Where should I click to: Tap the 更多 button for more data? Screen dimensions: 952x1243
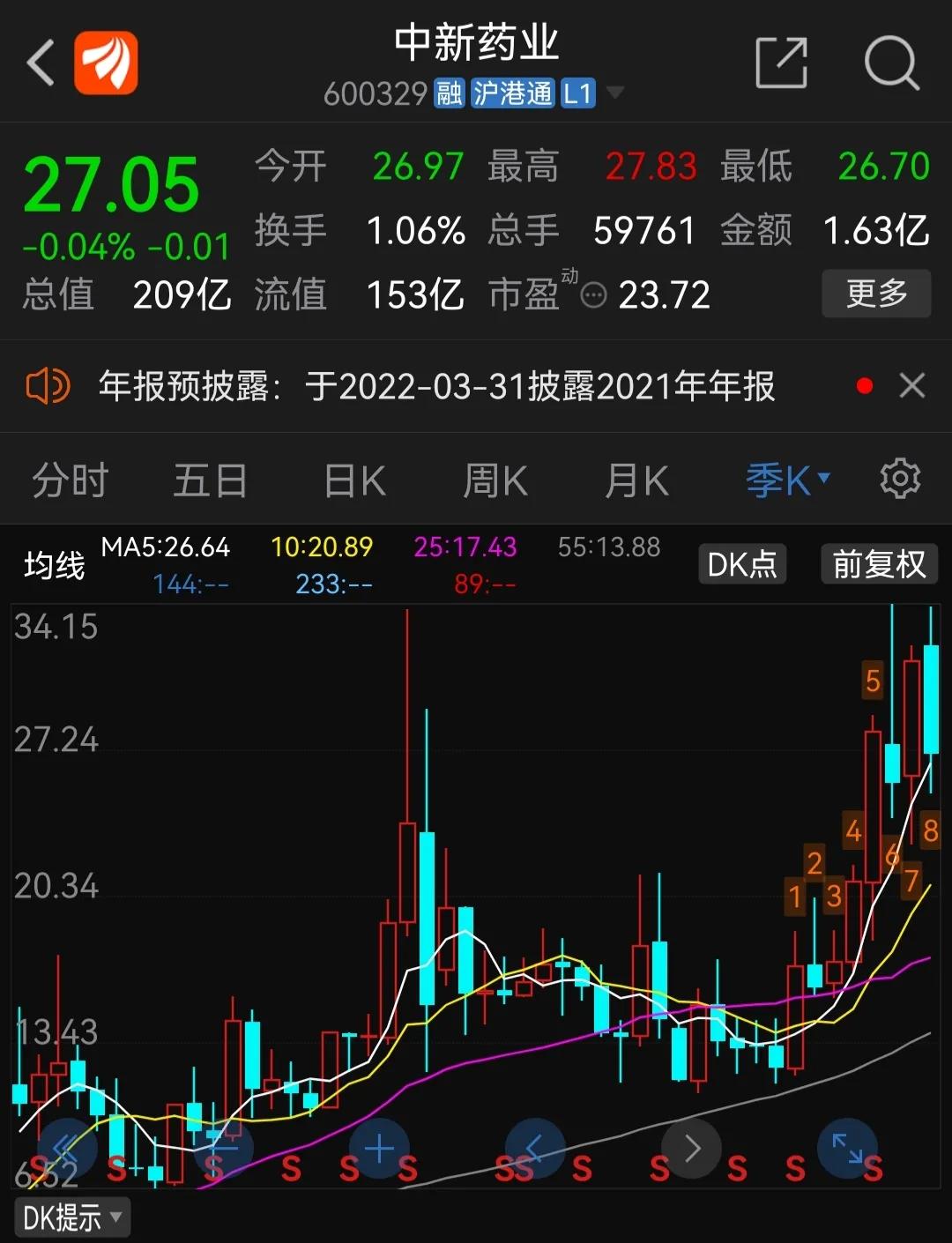point(876,294)
